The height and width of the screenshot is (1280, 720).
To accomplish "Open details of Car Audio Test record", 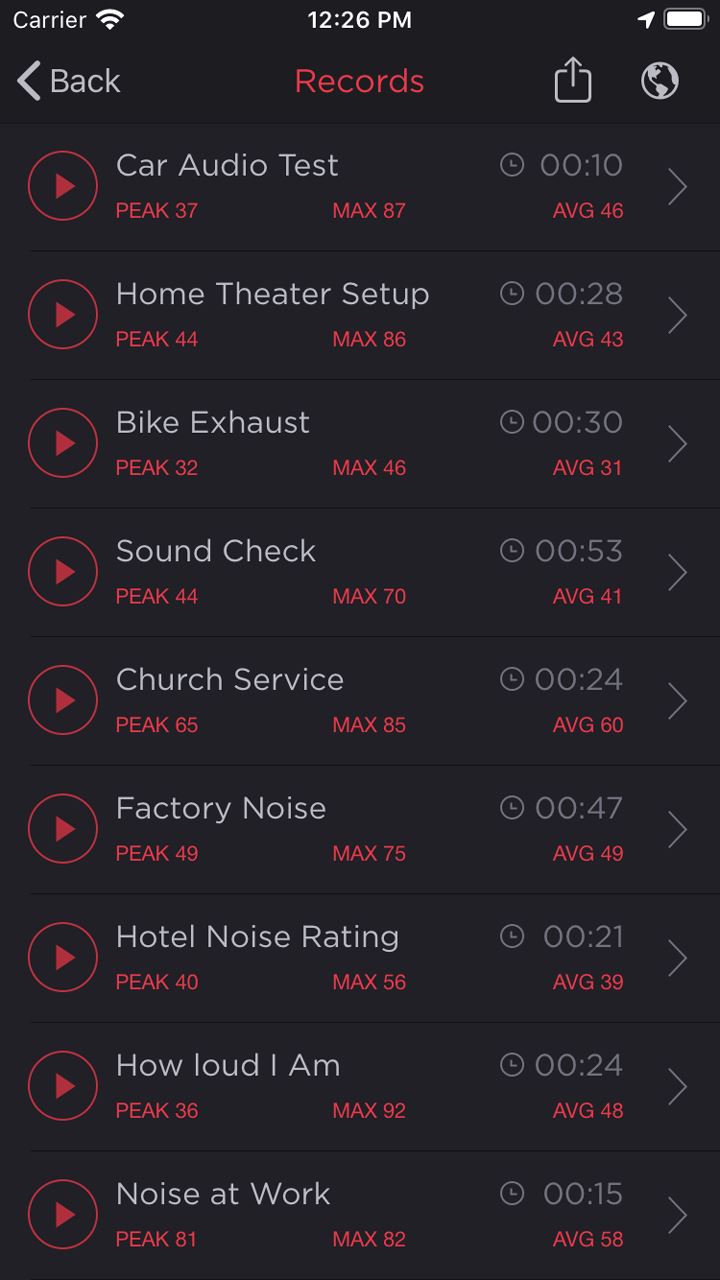I will pyautogui.click(x=360, y=187).
